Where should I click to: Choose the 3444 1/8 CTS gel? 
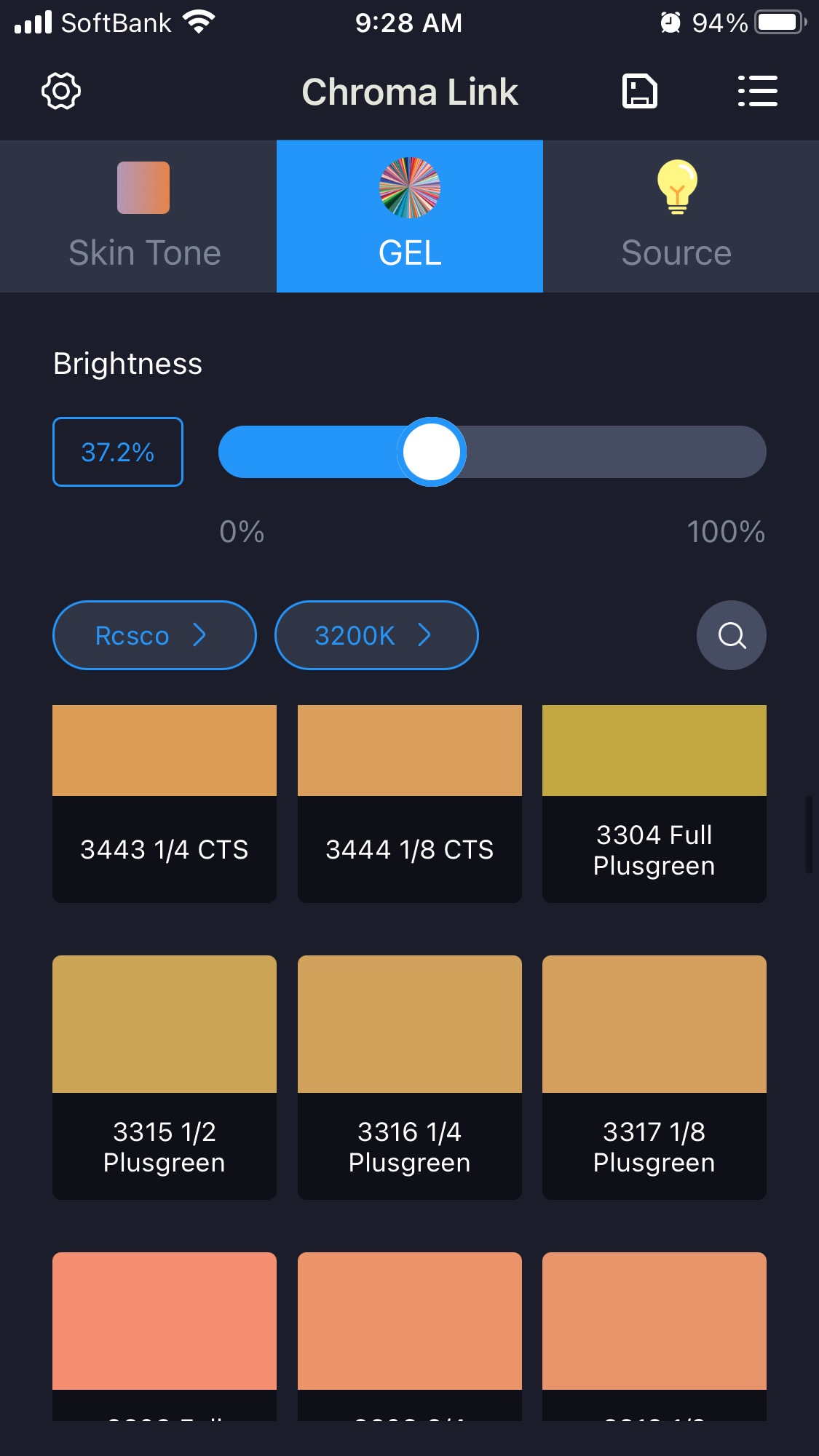pos(410,803)
